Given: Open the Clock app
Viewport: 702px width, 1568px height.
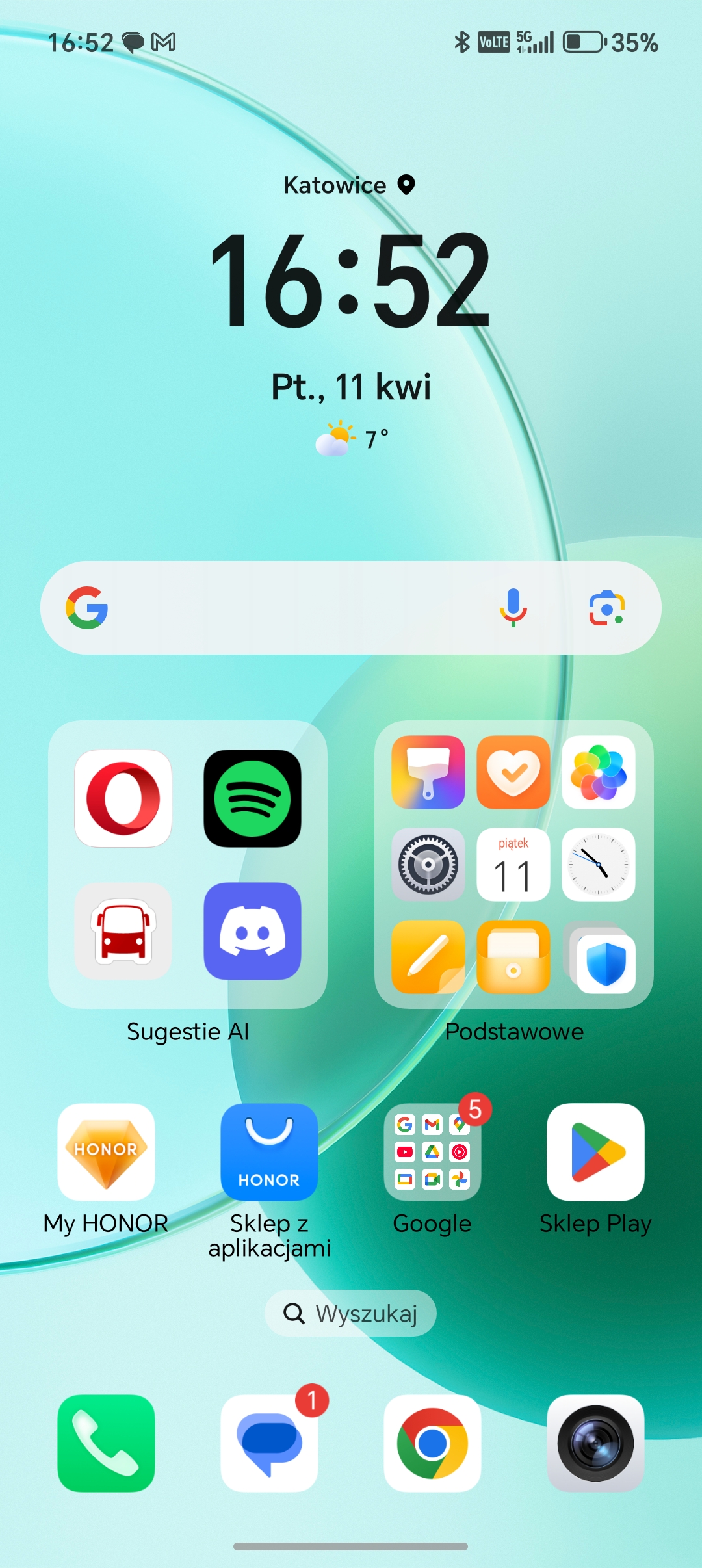Looking at the screenshot, I should coord(599,865).
